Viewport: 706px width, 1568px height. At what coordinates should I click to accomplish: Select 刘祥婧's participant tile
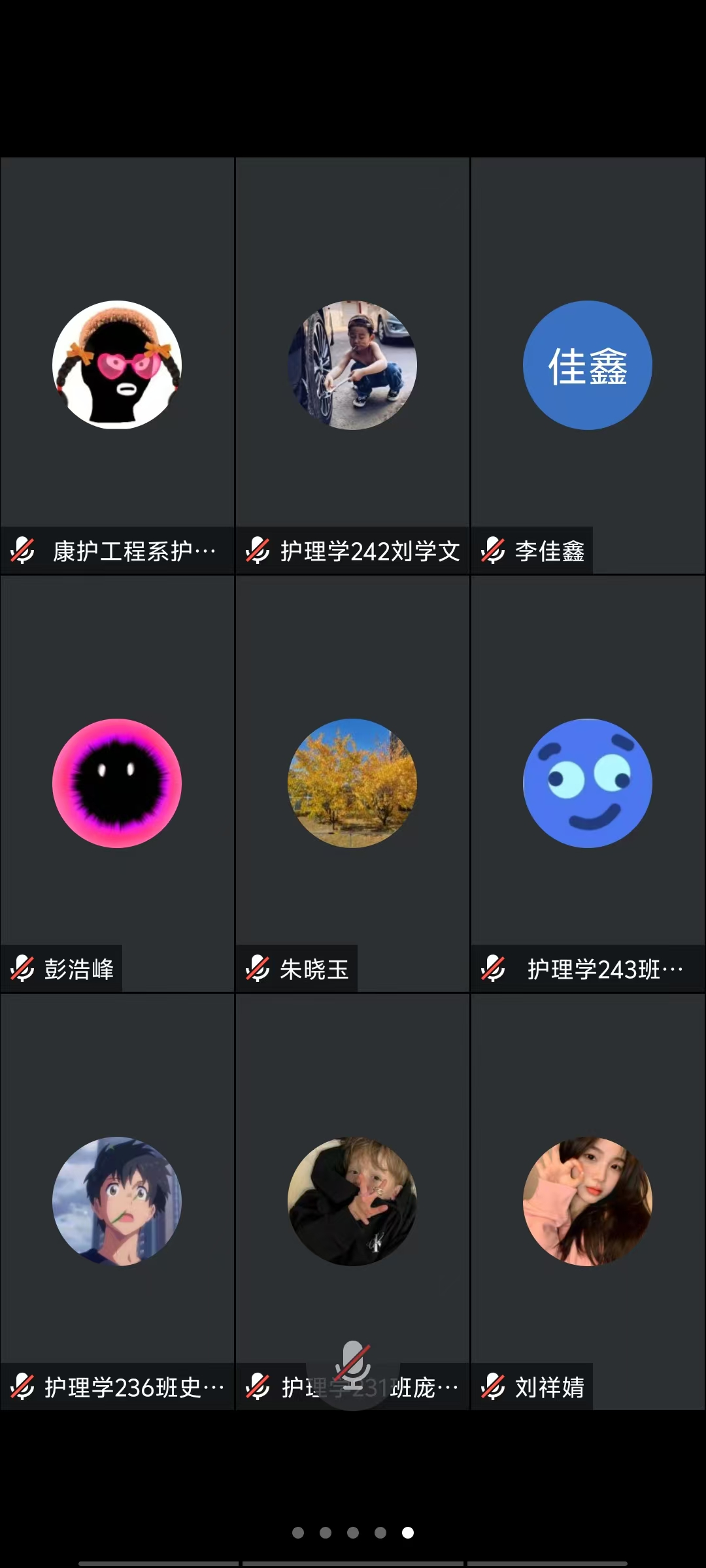coord(588,1201)
